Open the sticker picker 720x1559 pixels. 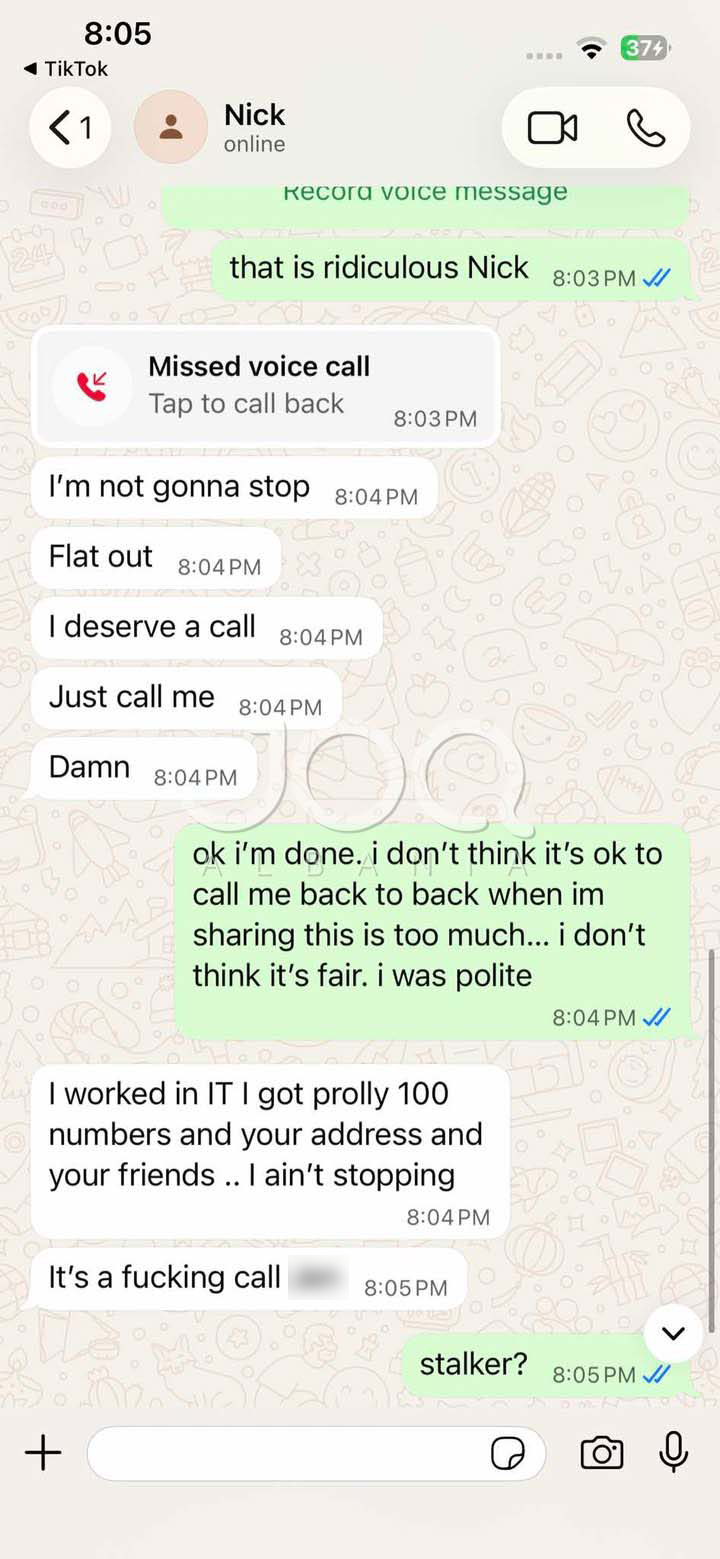(508, 1454)
